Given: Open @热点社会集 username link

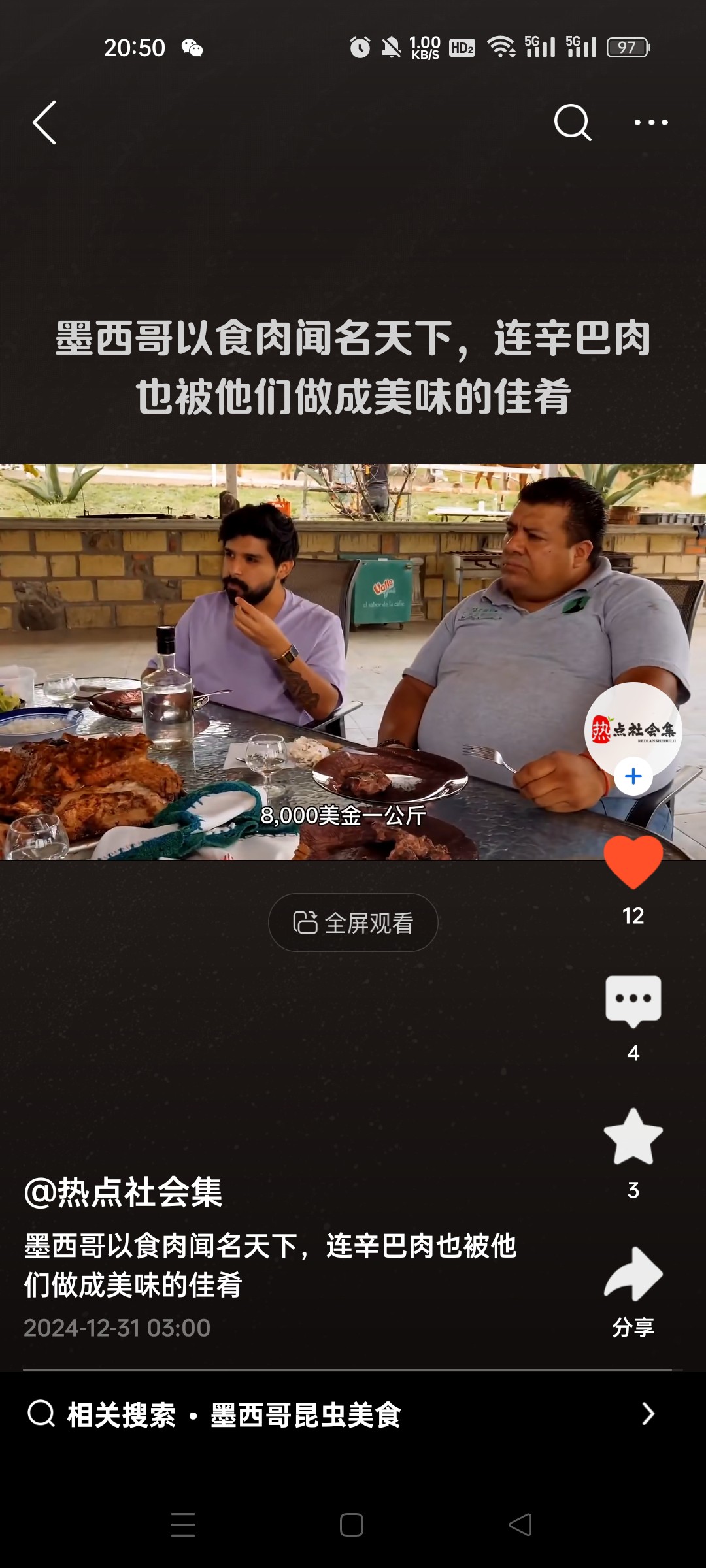Looking at the screenshot, I should pos(123,1192).
